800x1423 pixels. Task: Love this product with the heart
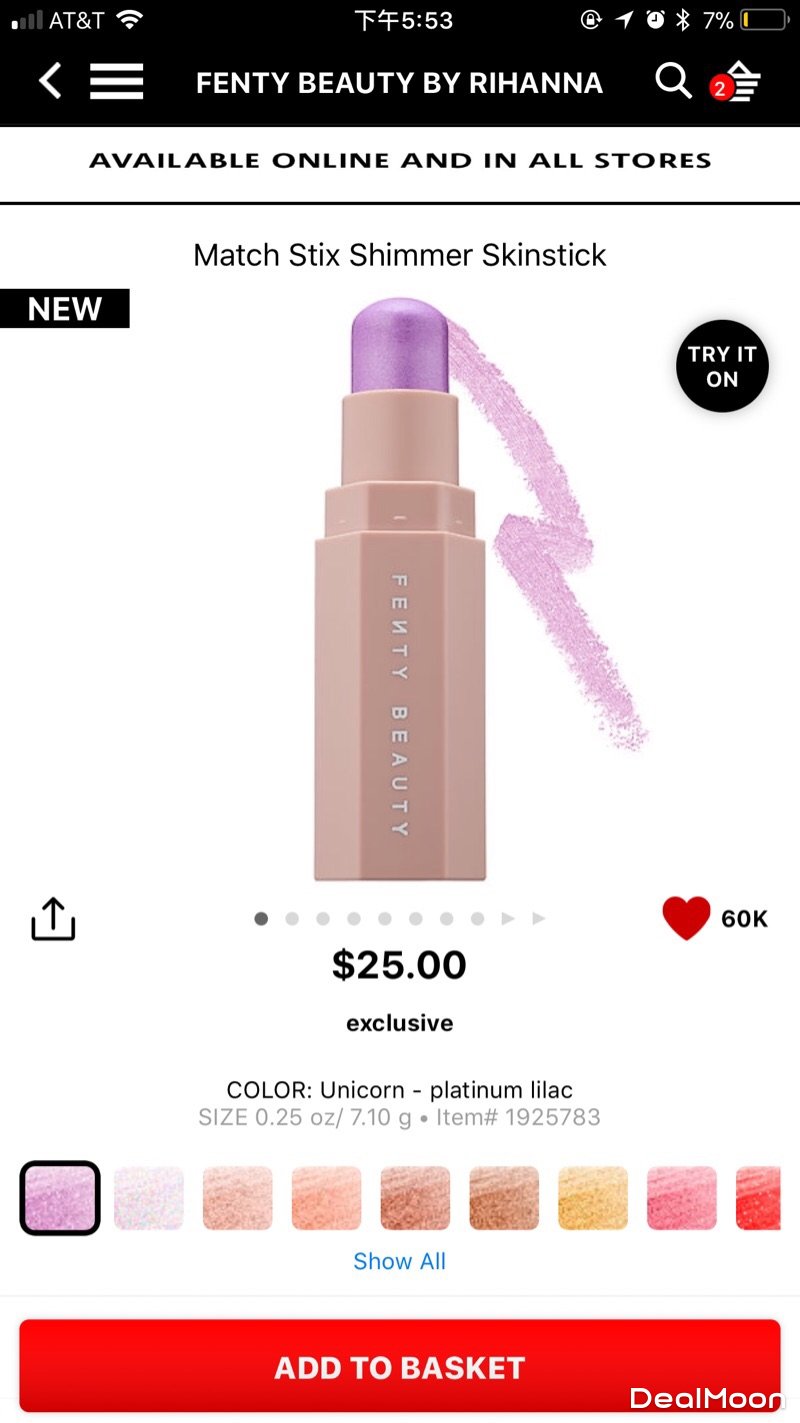tap(686, 918)
